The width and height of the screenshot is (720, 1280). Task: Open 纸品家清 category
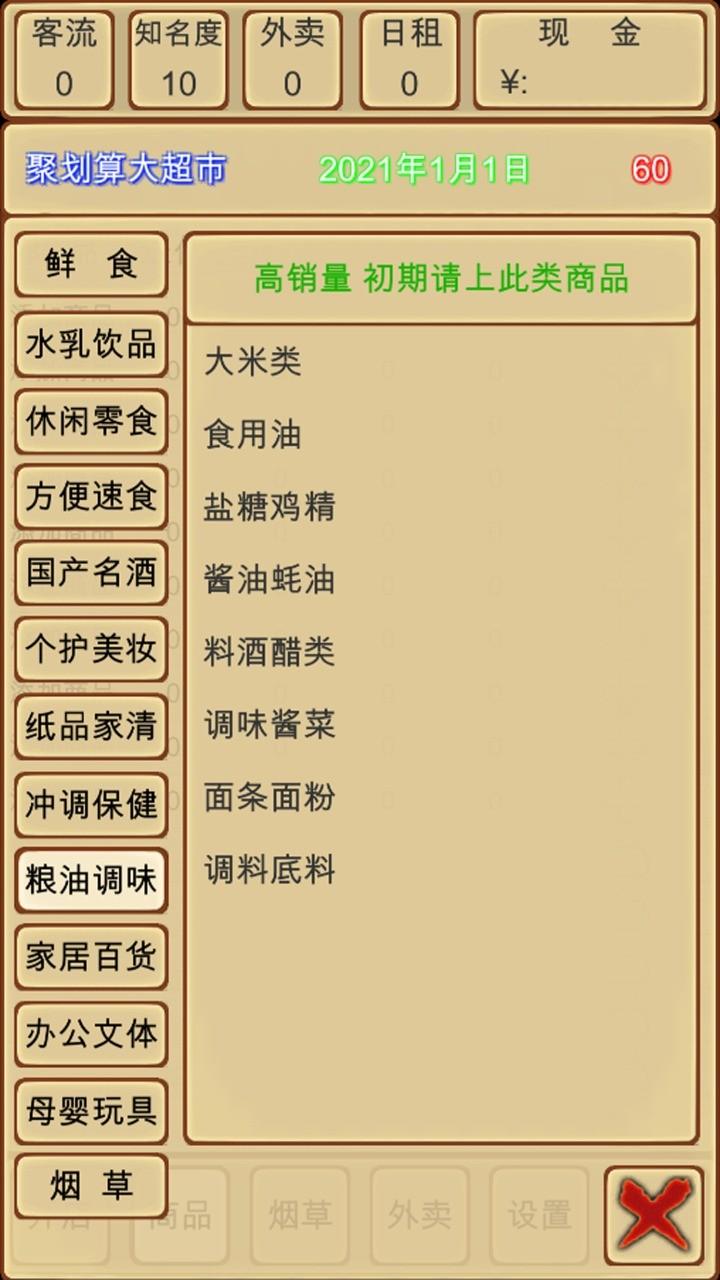click(x=91, y=727)
